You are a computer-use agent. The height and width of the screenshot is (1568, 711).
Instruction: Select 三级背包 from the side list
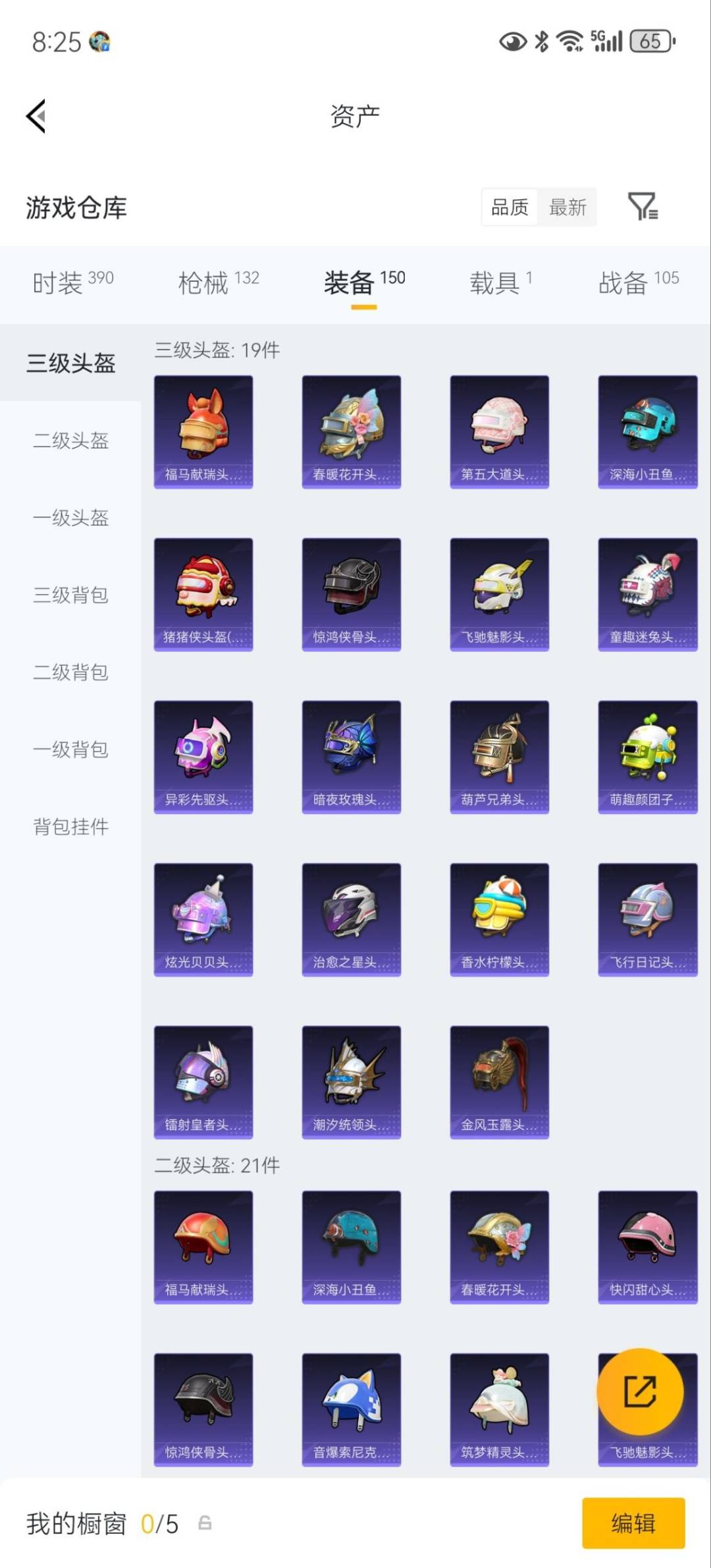pyautogui.click(x=70, y=596)
